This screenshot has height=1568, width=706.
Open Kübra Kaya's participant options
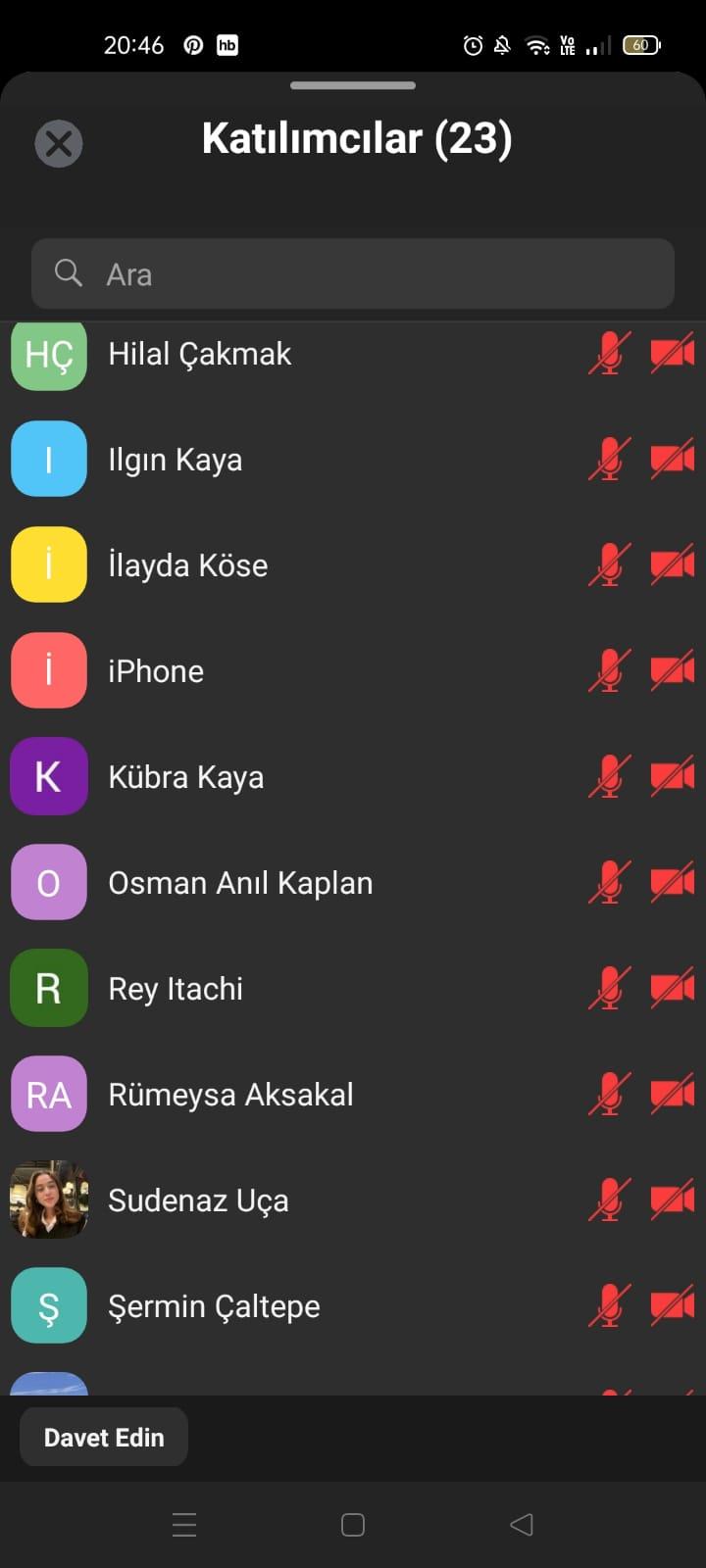click(x=353, y=776)
